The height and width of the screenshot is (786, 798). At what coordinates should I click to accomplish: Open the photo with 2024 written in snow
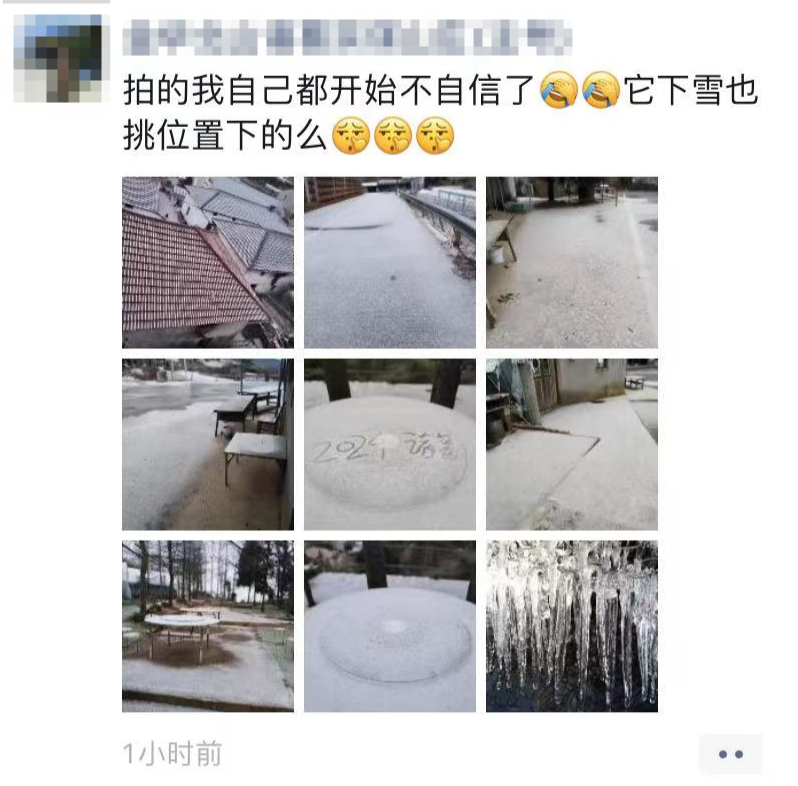pos(390,444)
